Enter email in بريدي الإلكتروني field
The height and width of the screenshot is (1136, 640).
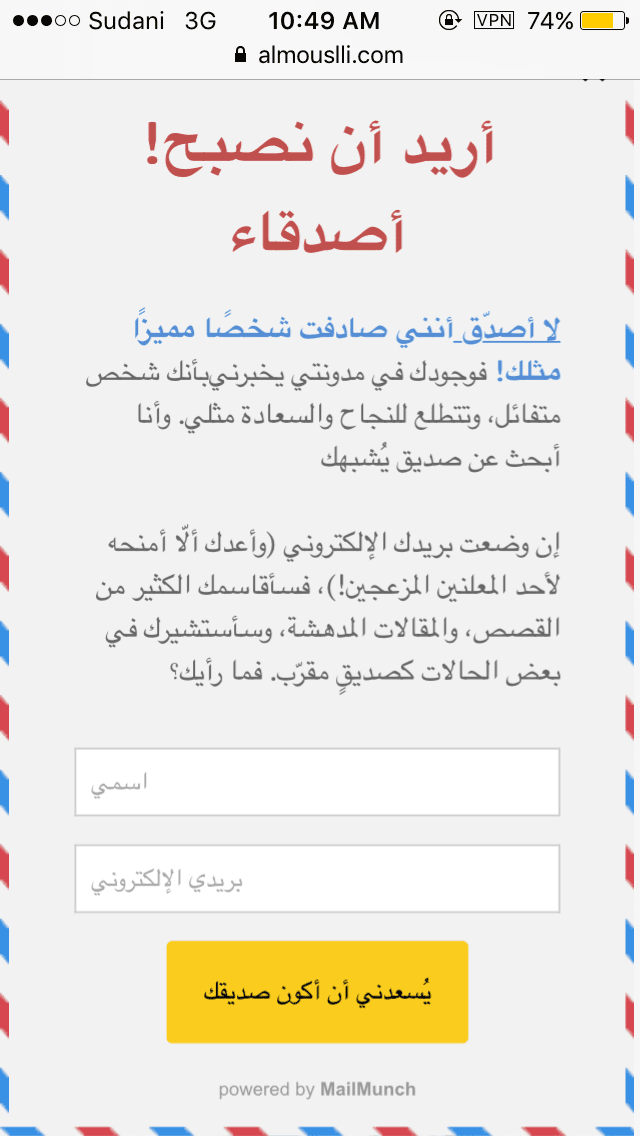pyautogui.click(x=317, y=879)
